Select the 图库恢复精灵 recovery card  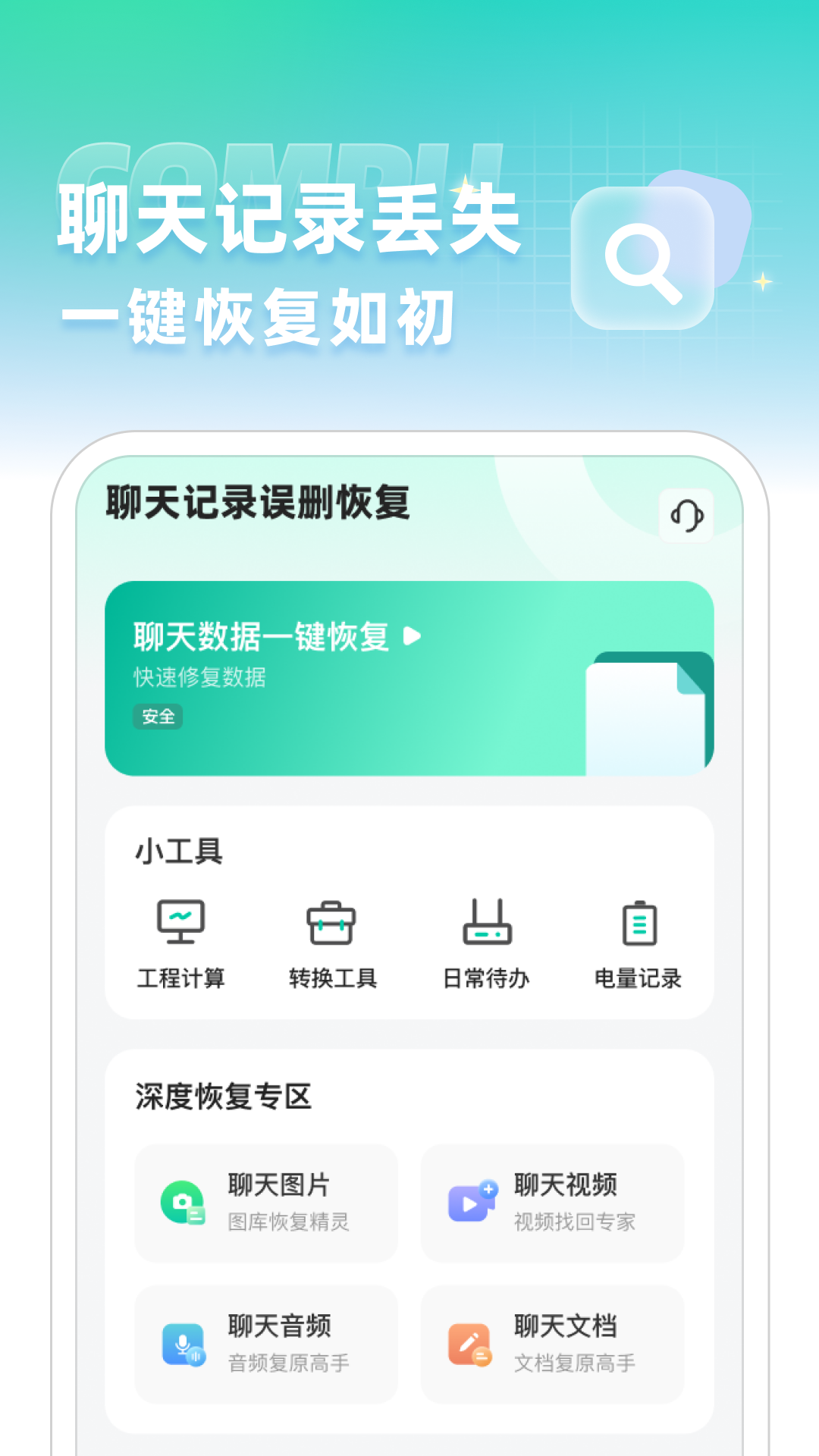click(x=266, y=1204)
